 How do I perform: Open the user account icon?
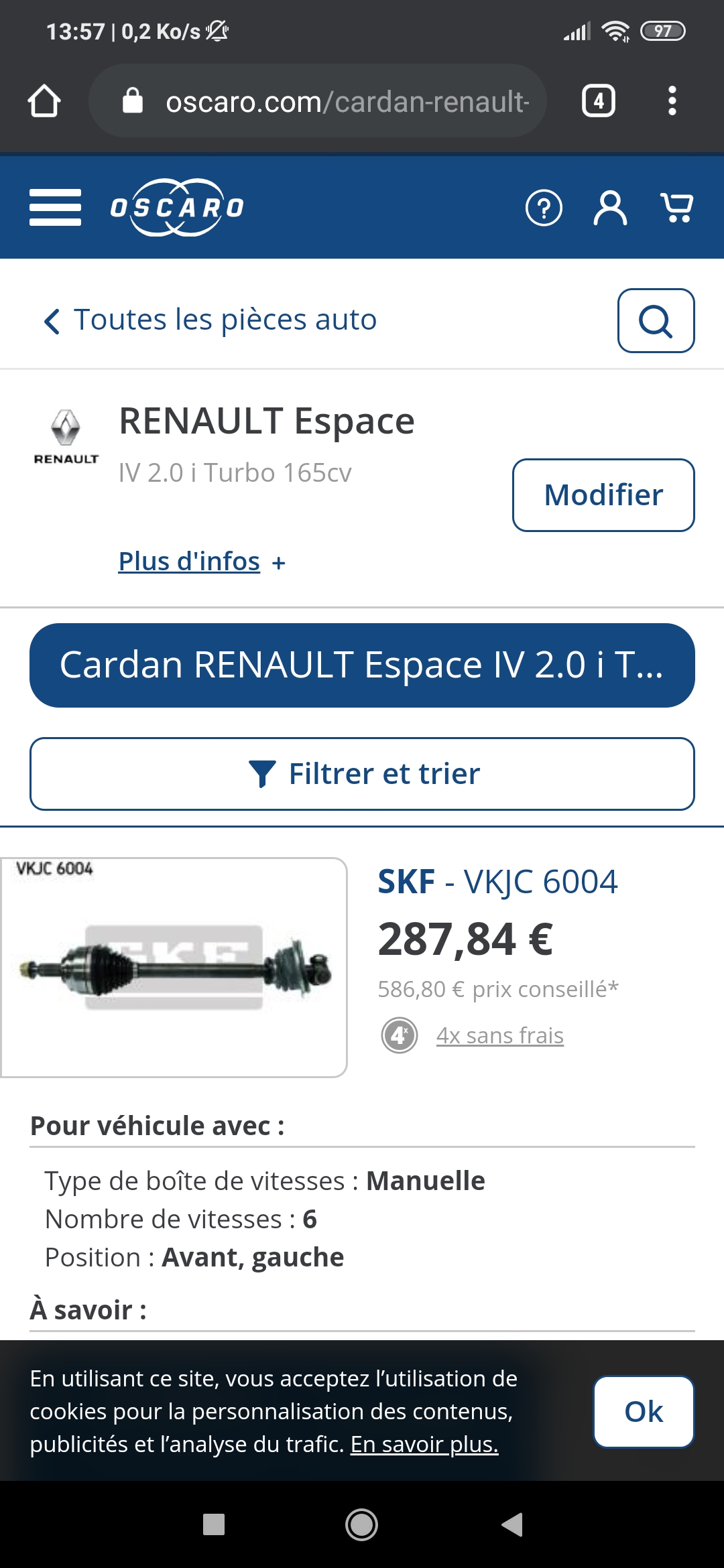(610, 208)
